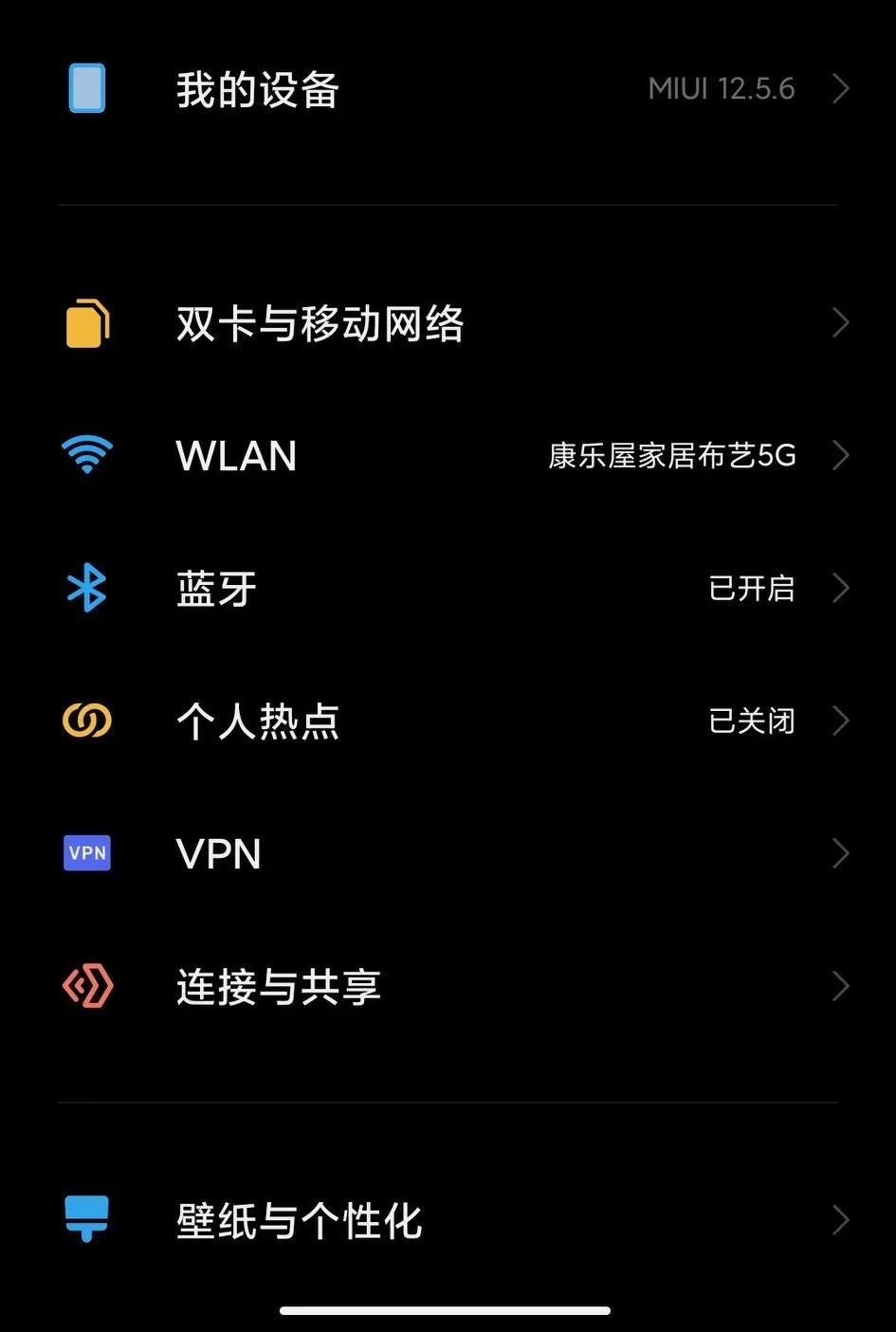896x1332 pixels.
Task: Open 蓝牙 settings to toggle Bluetooth state
Action: [x=216, y=588]
